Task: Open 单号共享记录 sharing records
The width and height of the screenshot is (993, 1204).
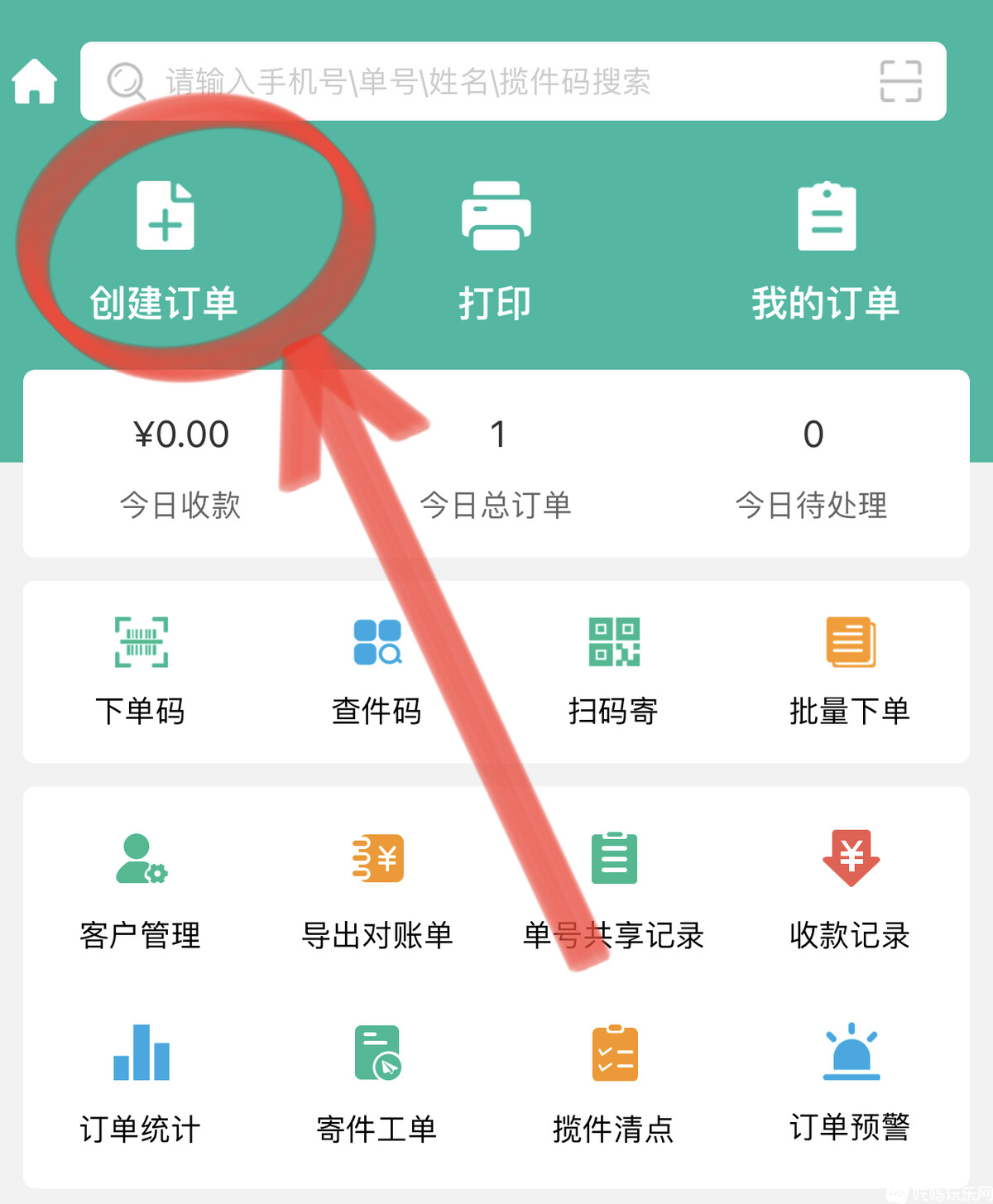Action: tap(613, 890)
